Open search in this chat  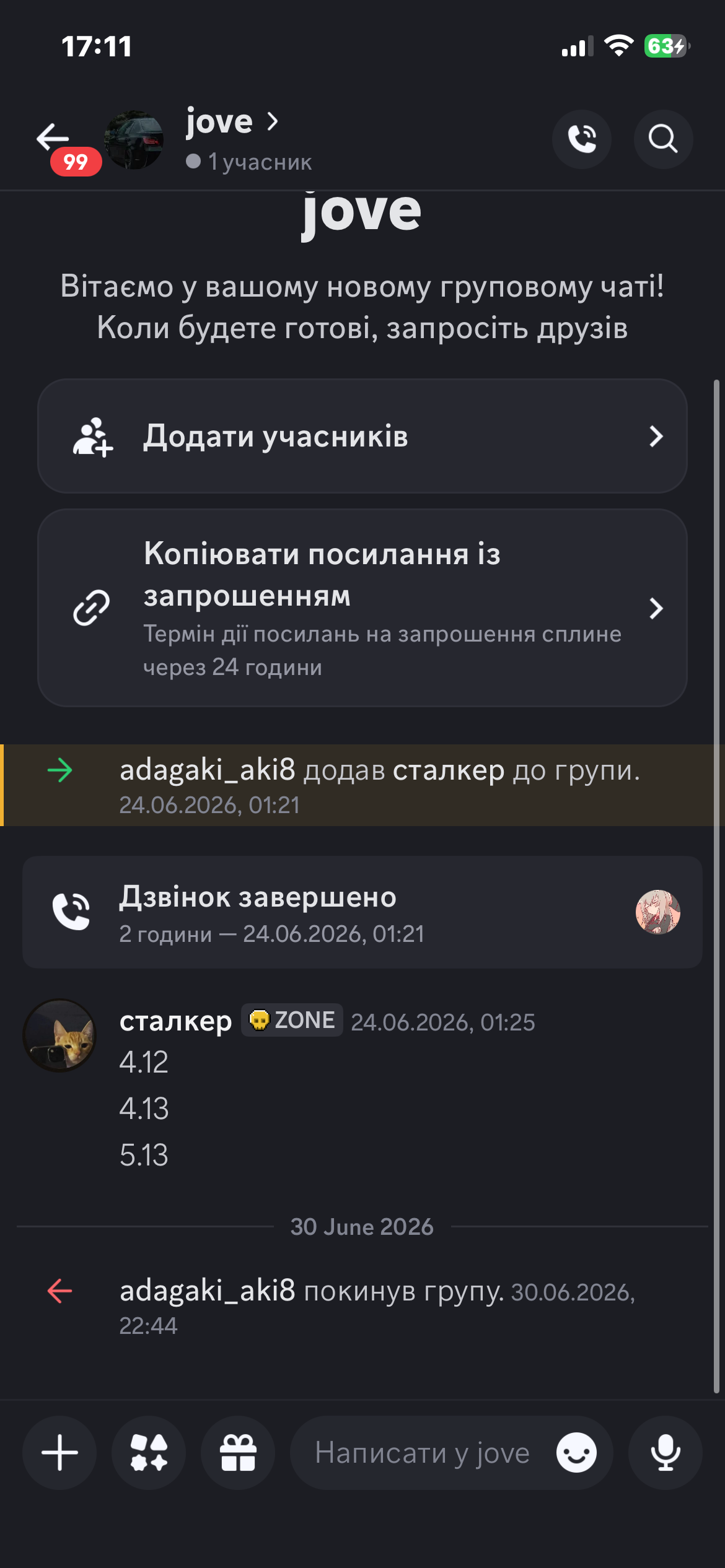click(x=663, y=139)
